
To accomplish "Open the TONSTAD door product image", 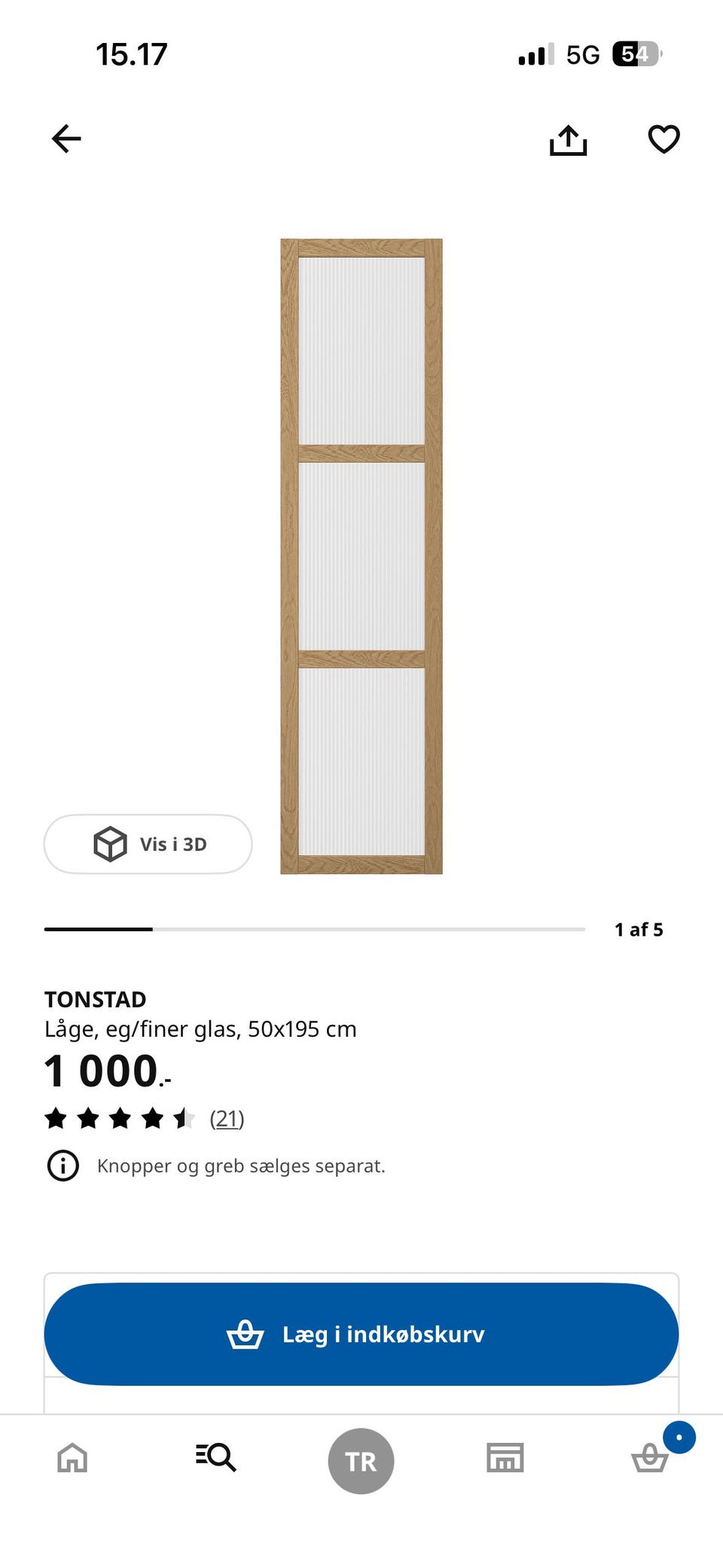I will point(361,556).
